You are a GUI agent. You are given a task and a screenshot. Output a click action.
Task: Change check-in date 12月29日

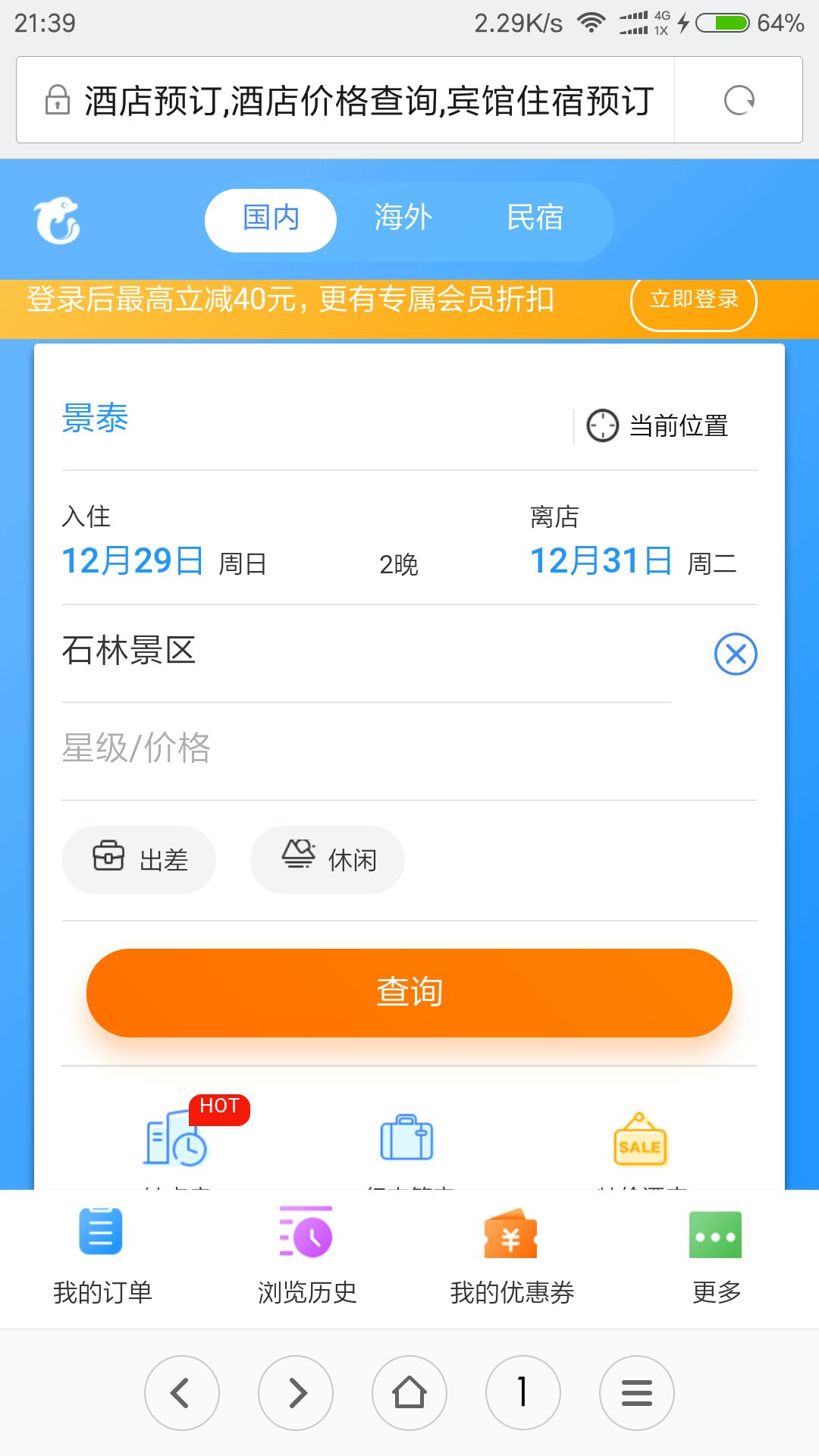133,561
